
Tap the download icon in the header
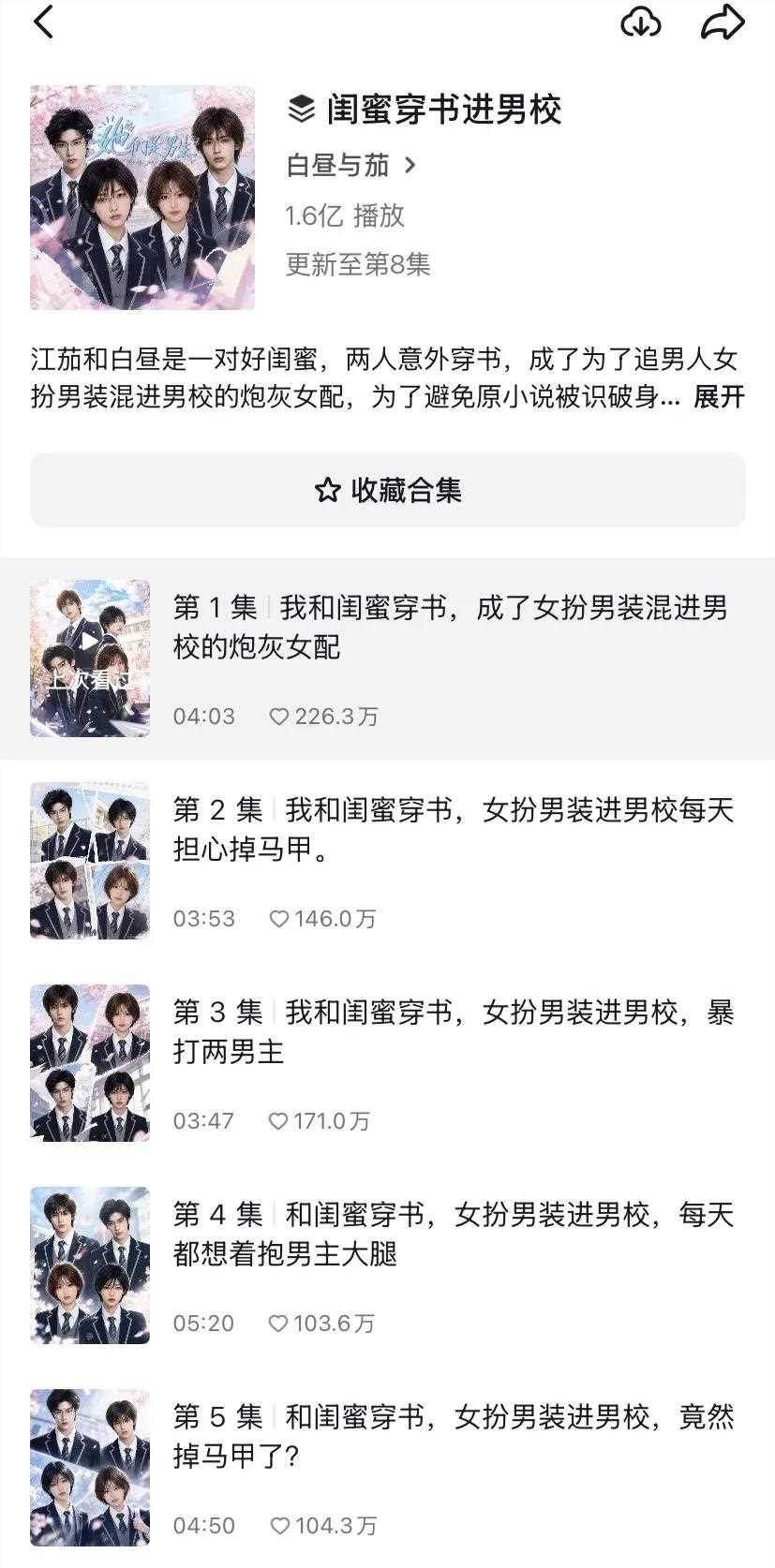tap(641, 22)
